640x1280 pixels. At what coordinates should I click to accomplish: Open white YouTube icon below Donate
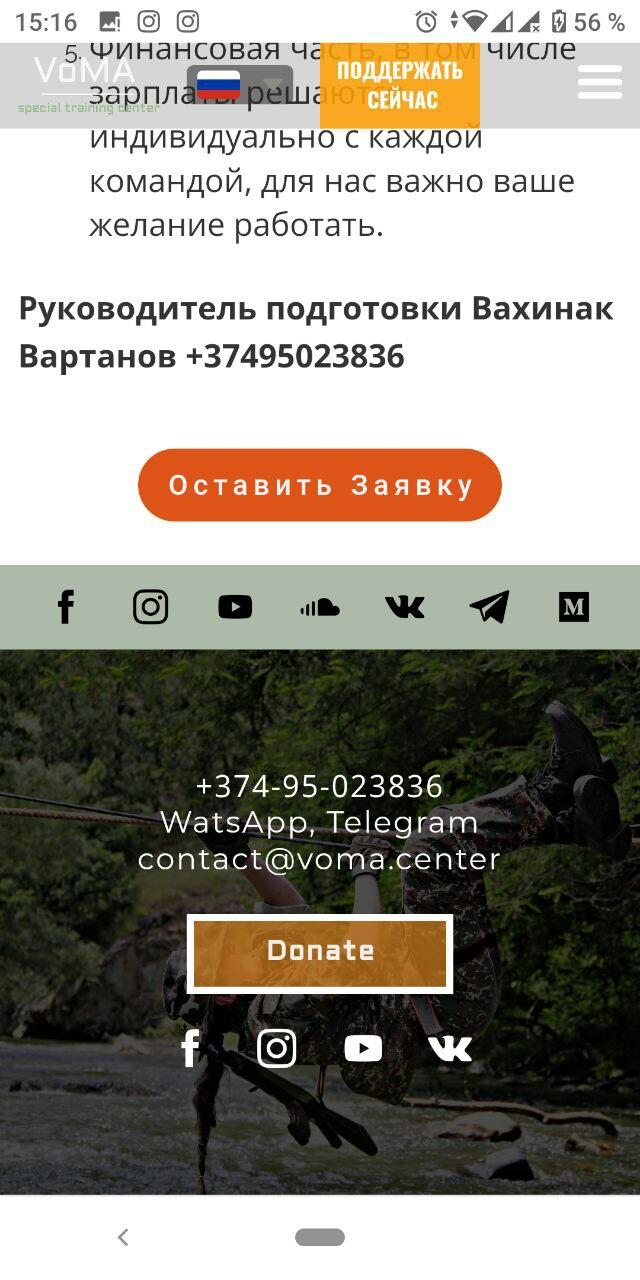coord(363,1048)
